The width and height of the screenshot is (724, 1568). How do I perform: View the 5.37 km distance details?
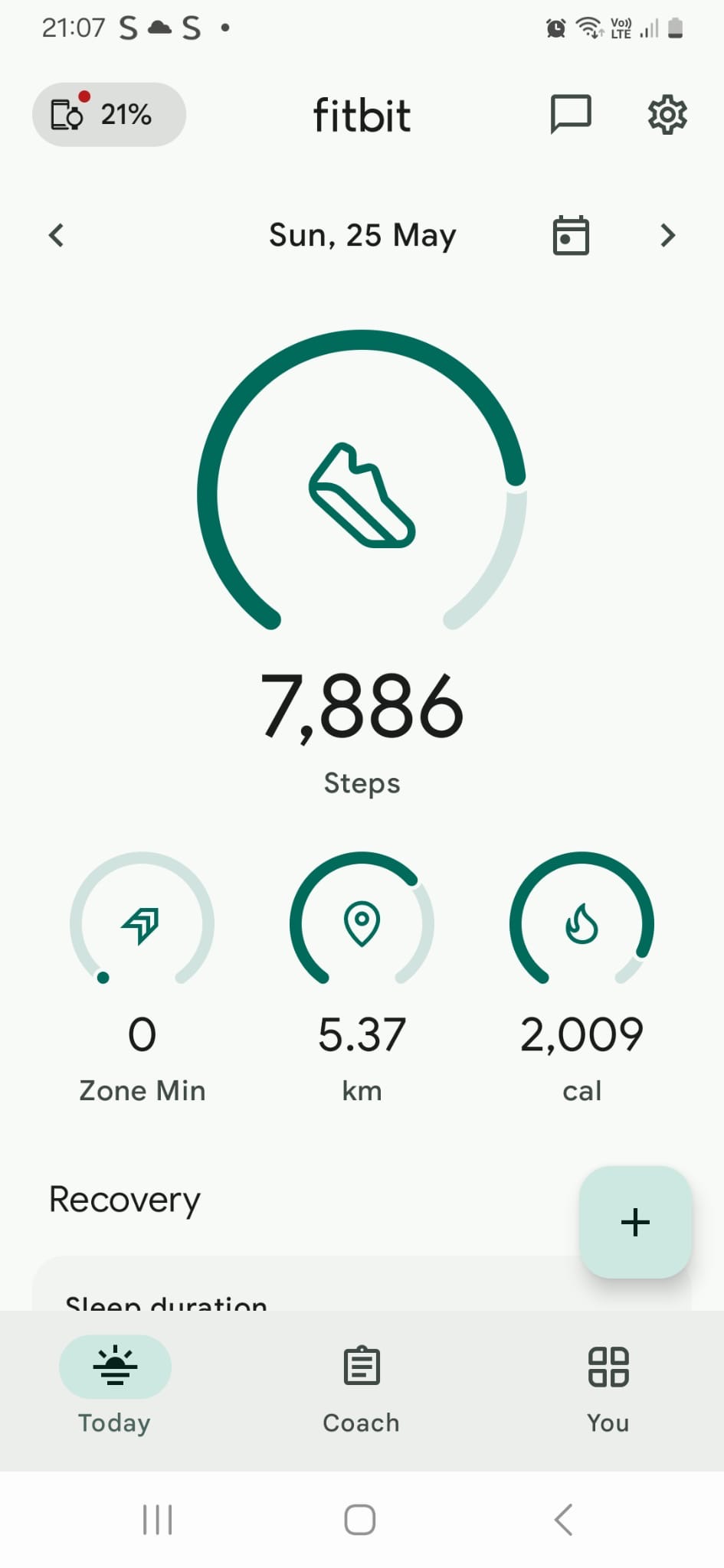tap(362, 977)
